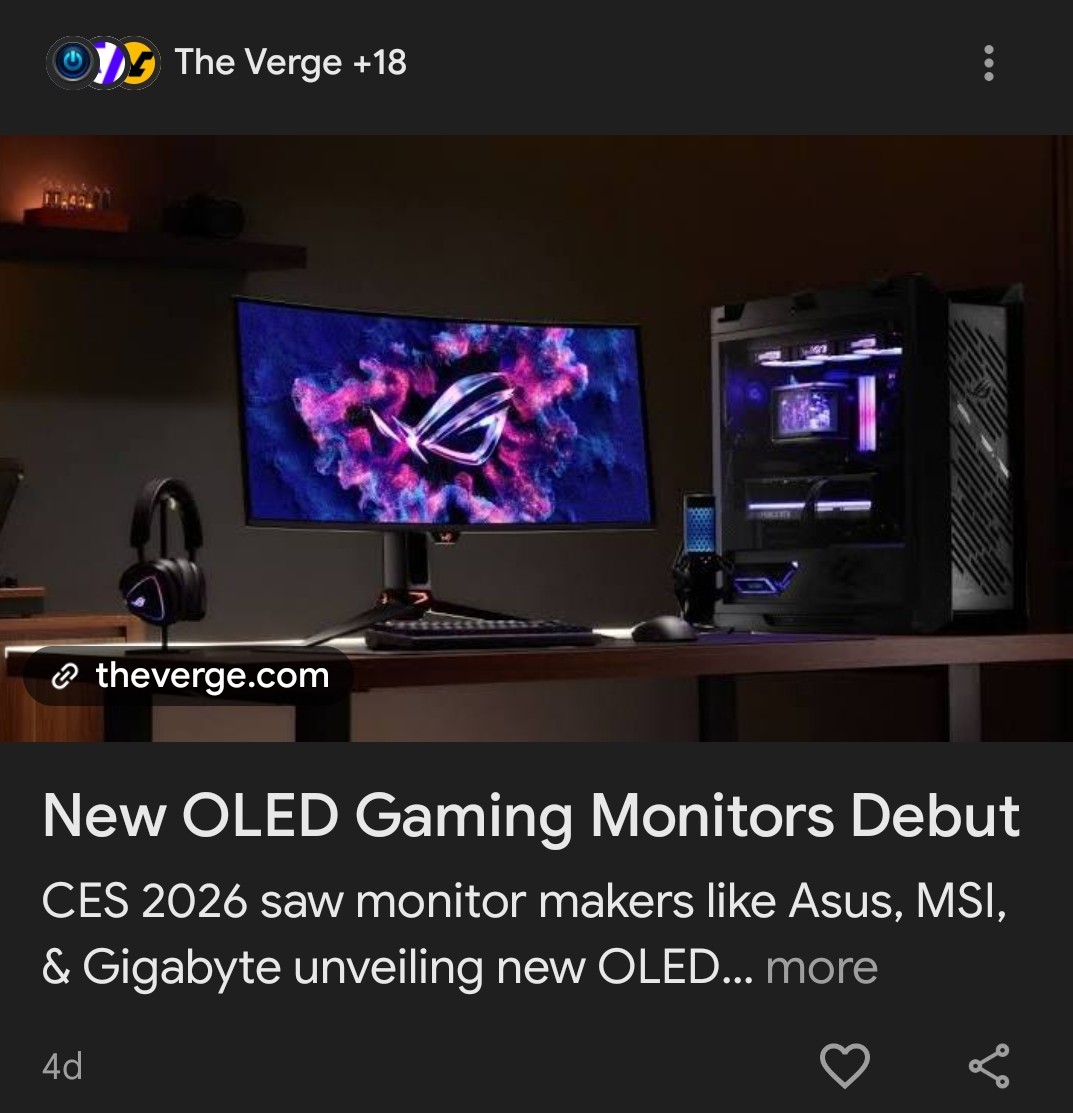Open the three-dot overflow menu
This screenshot has width=1073, height=1113.
coord(988,63)
